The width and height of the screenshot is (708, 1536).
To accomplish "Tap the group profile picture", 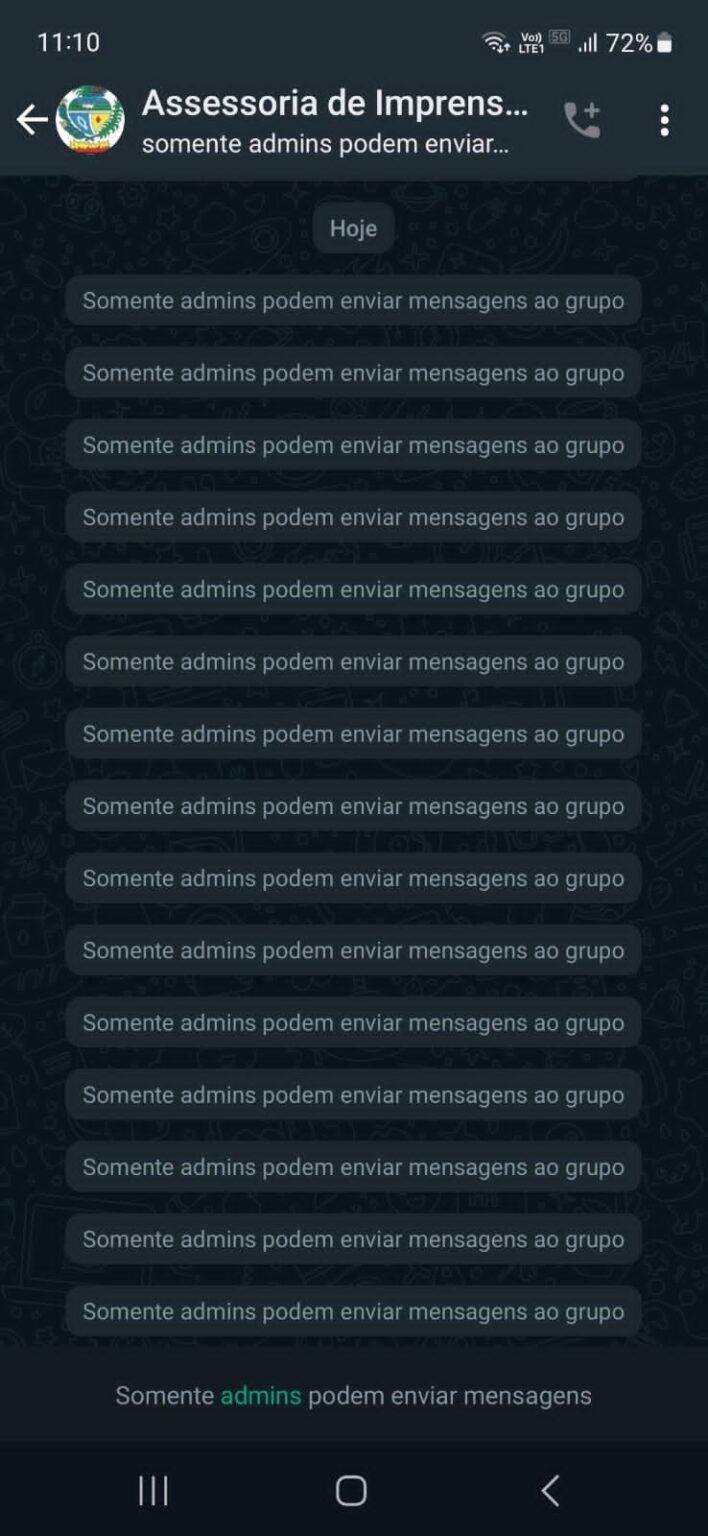I will pos(90,120).
